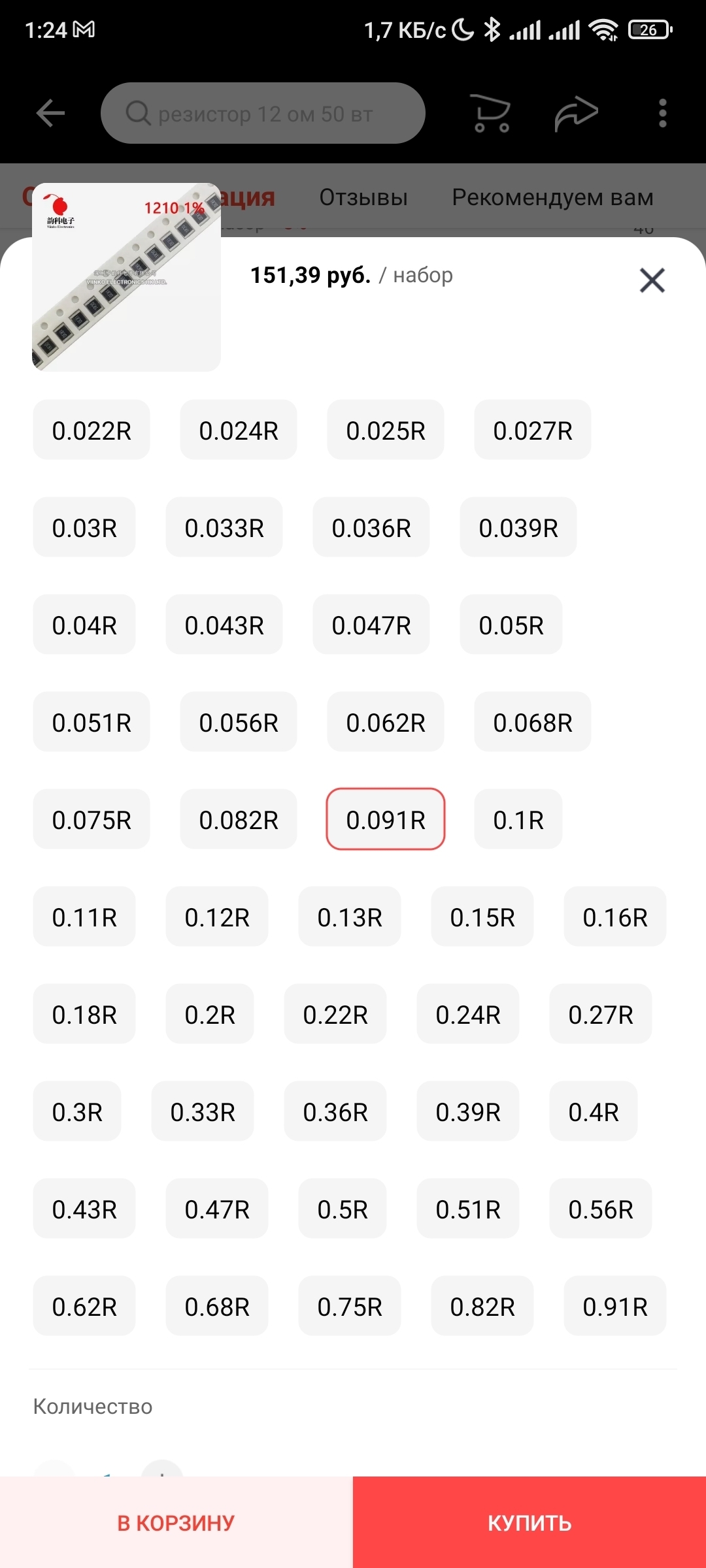Close the variant selection sheet
Viewport: 706px width, 1568px height.
click(x=652, y=280)
